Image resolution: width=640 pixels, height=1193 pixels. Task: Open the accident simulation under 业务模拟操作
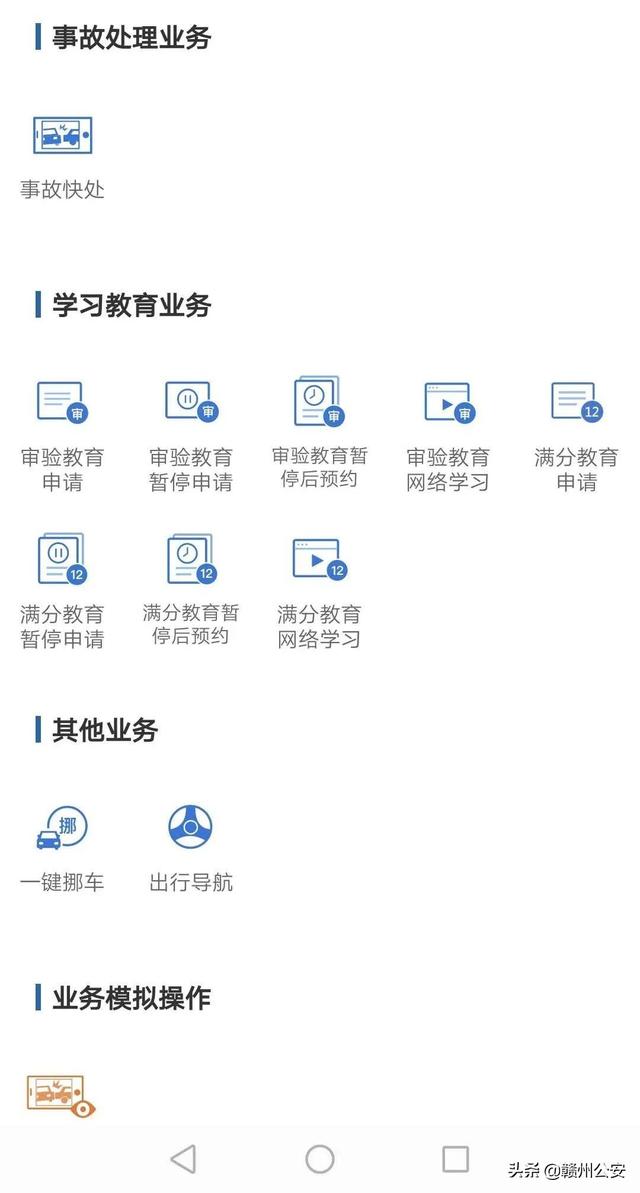pyautogui.click(x=60, y=1095)
